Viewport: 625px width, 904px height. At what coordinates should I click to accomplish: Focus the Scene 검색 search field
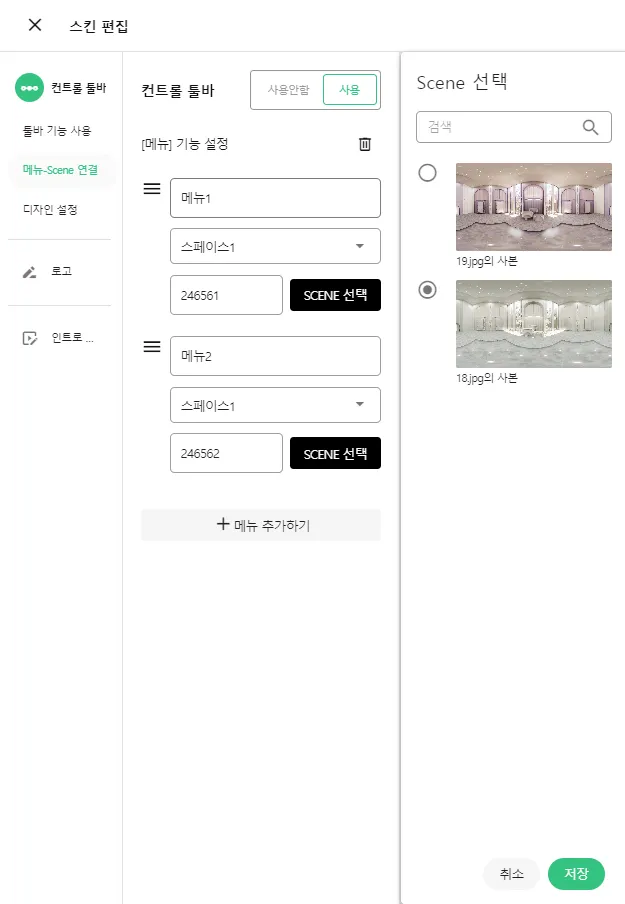pyautogui.click(x=498, y=127)
